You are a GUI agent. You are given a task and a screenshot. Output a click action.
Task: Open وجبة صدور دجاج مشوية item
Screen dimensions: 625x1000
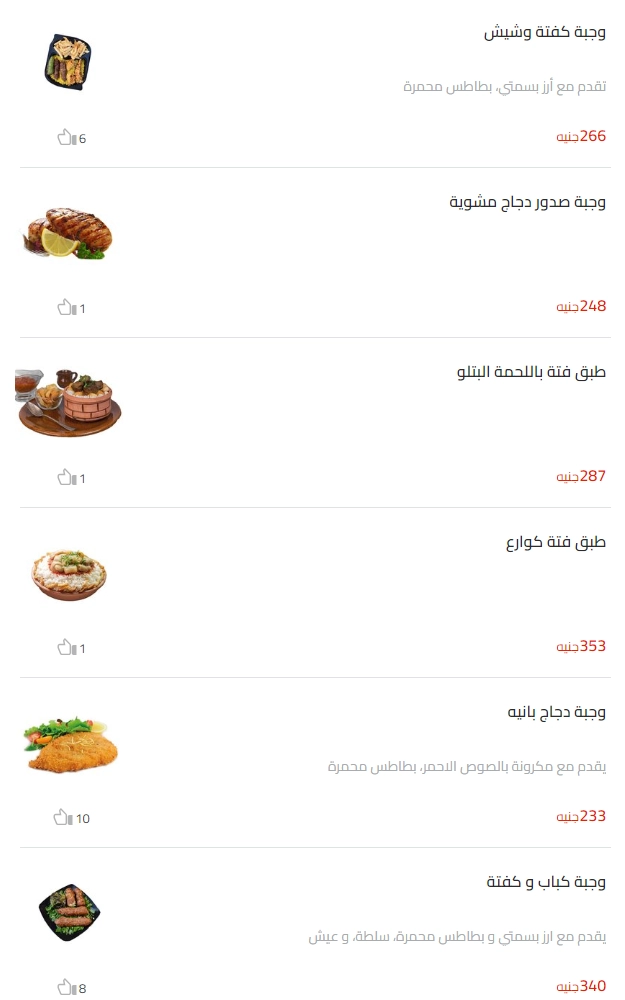pos(527,202)
